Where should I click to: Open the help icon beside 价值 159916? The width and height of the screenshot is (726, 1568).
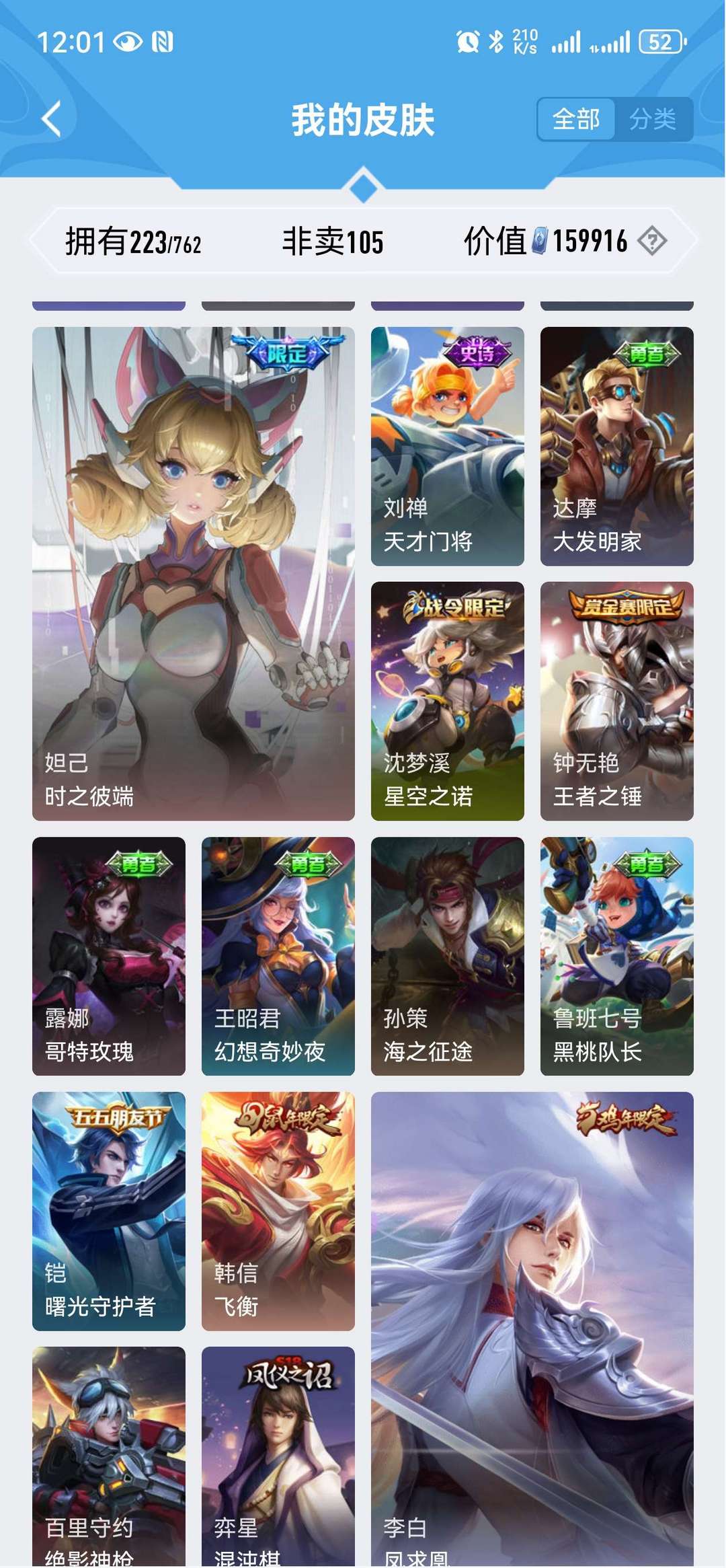click(x=652, y=241)
